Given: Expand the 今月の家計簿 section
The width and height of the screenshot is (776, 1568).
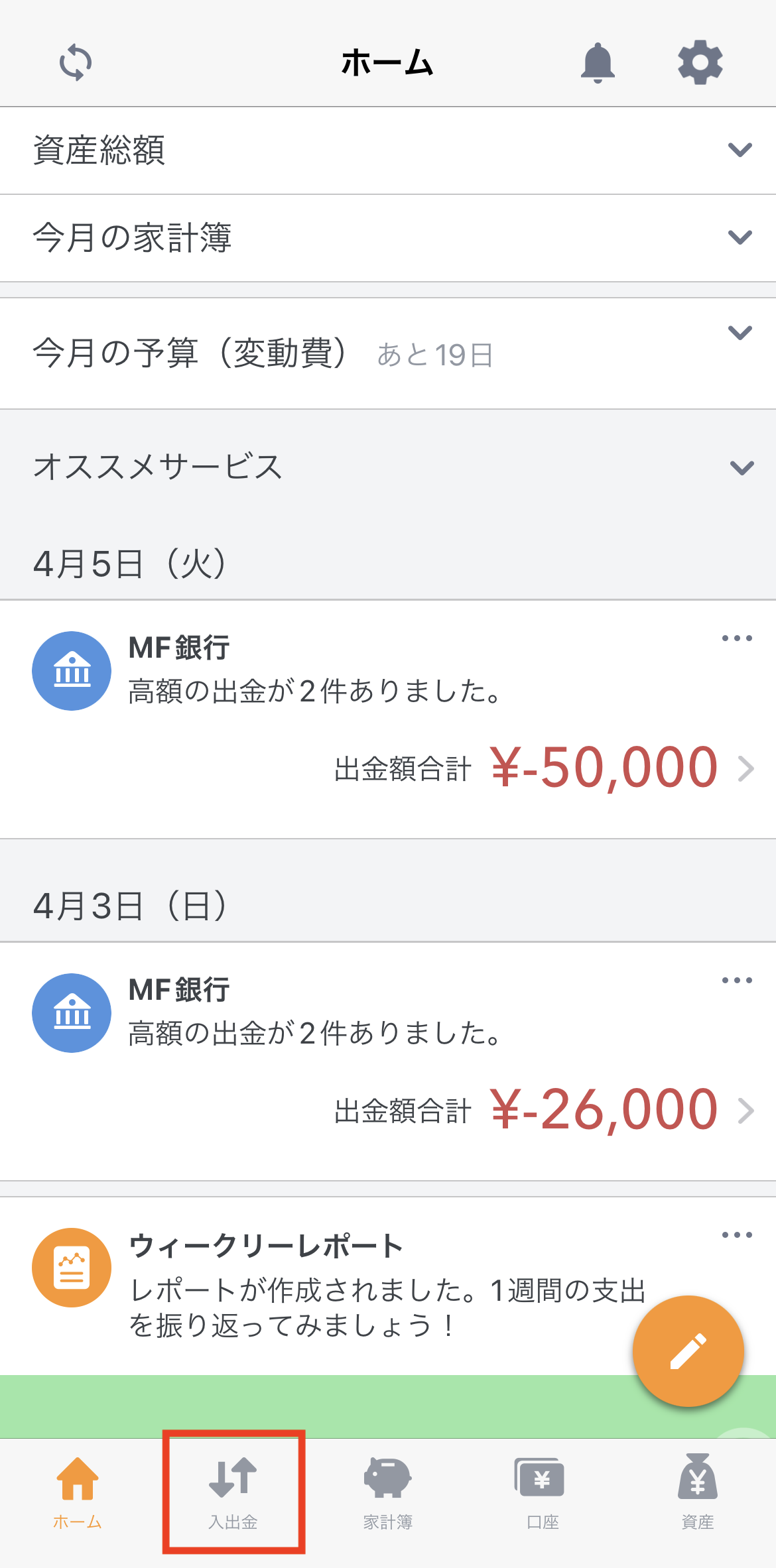Looking at the screenshot, I should pos(388,238).
